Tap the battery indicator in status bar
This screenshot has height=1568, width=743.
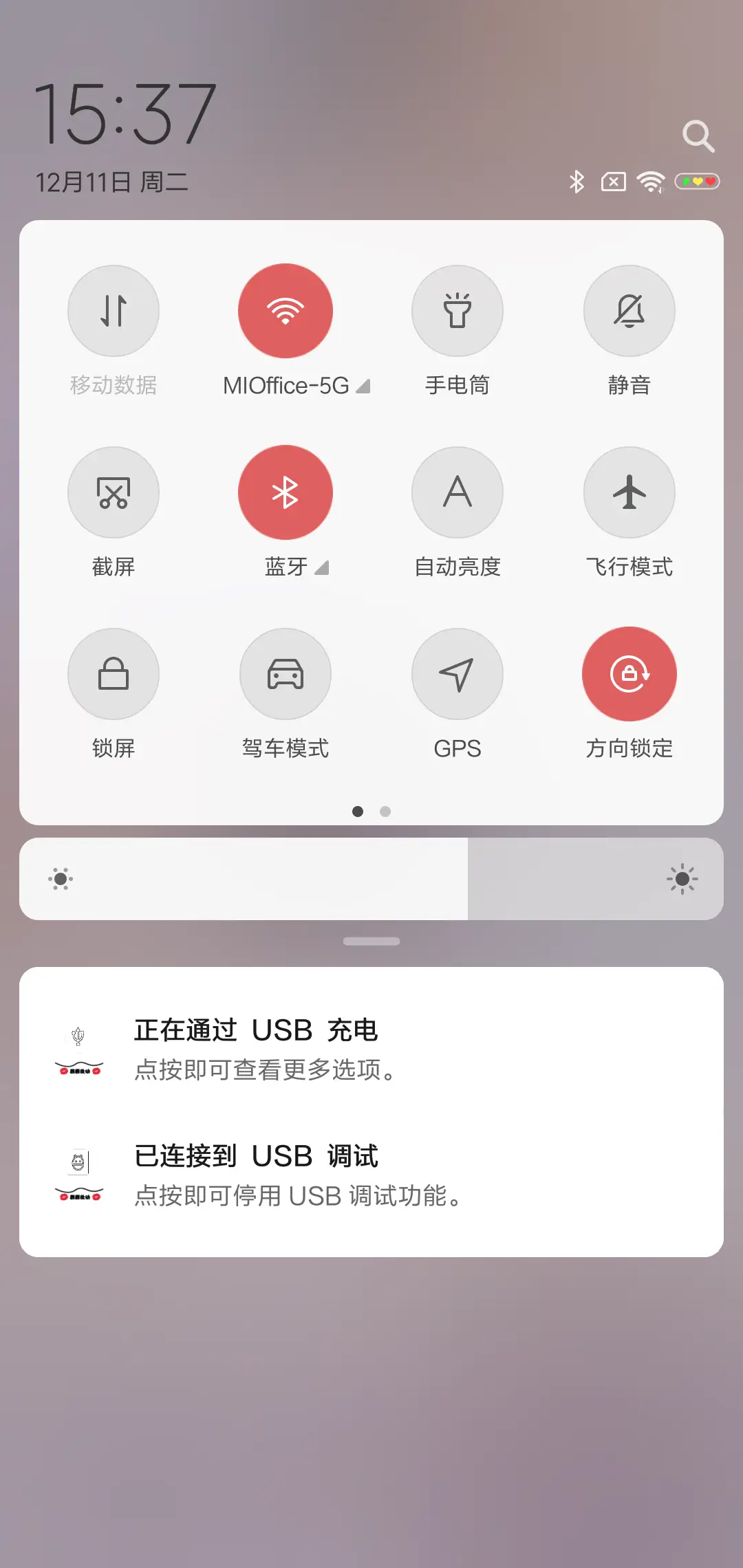(697, 180)
